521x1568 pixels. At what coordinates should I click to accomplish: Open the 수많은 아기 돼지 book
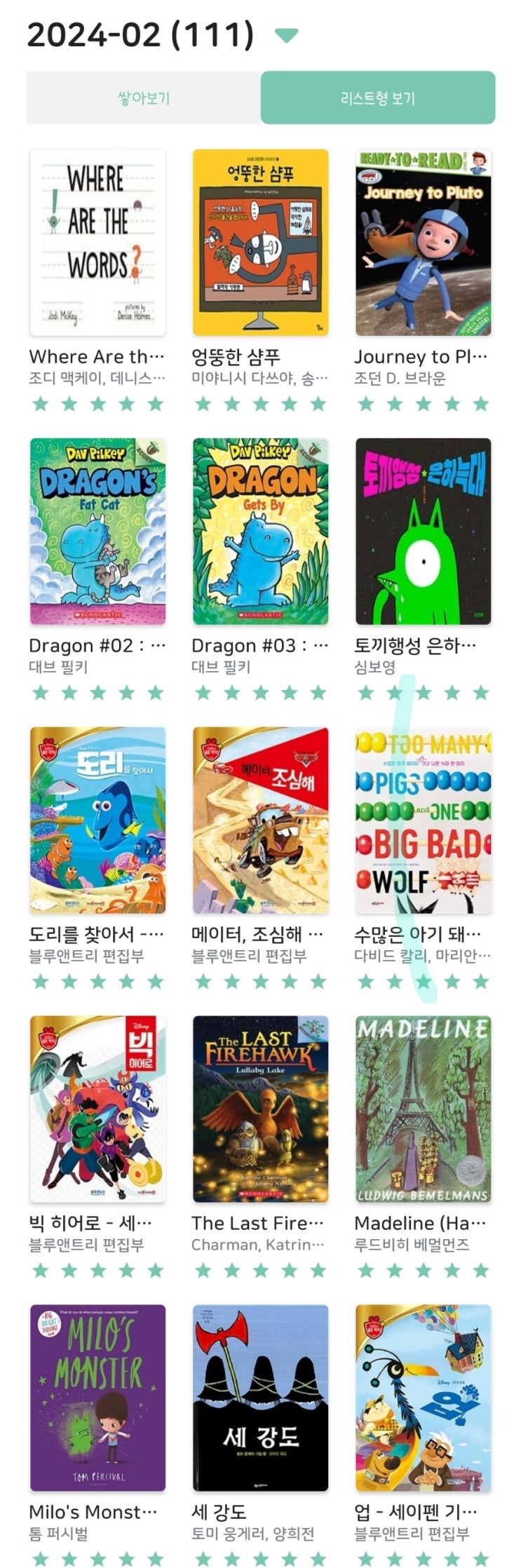click(423, 820)
